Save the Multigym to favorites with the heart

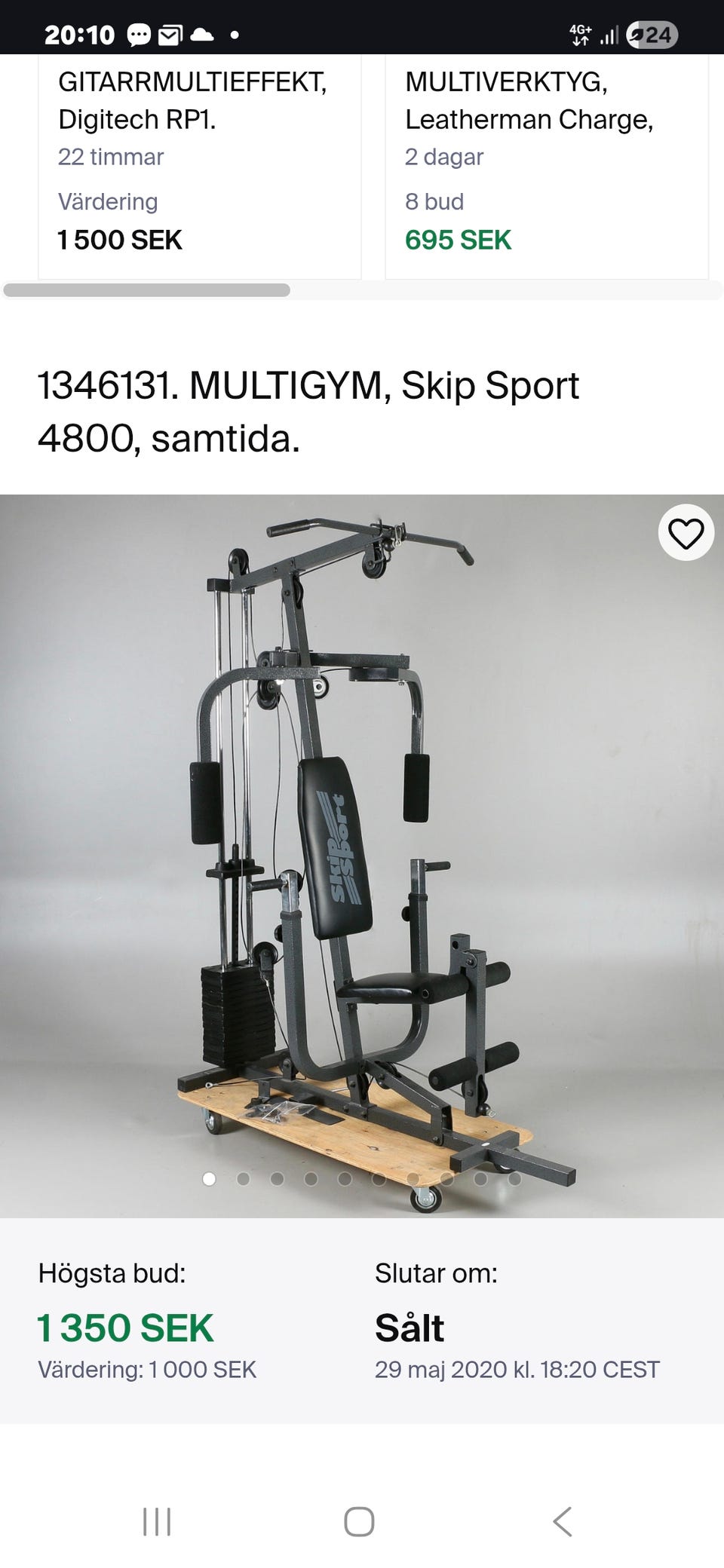click(686, 533)
